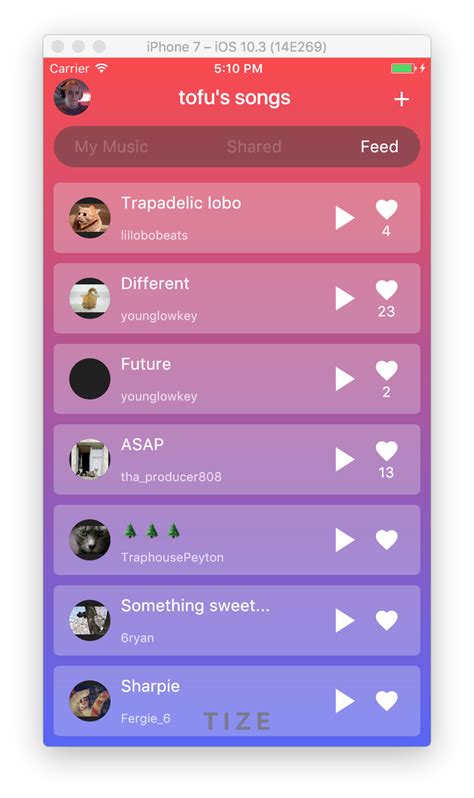Play Trapadelic lobo

[345, 218]
